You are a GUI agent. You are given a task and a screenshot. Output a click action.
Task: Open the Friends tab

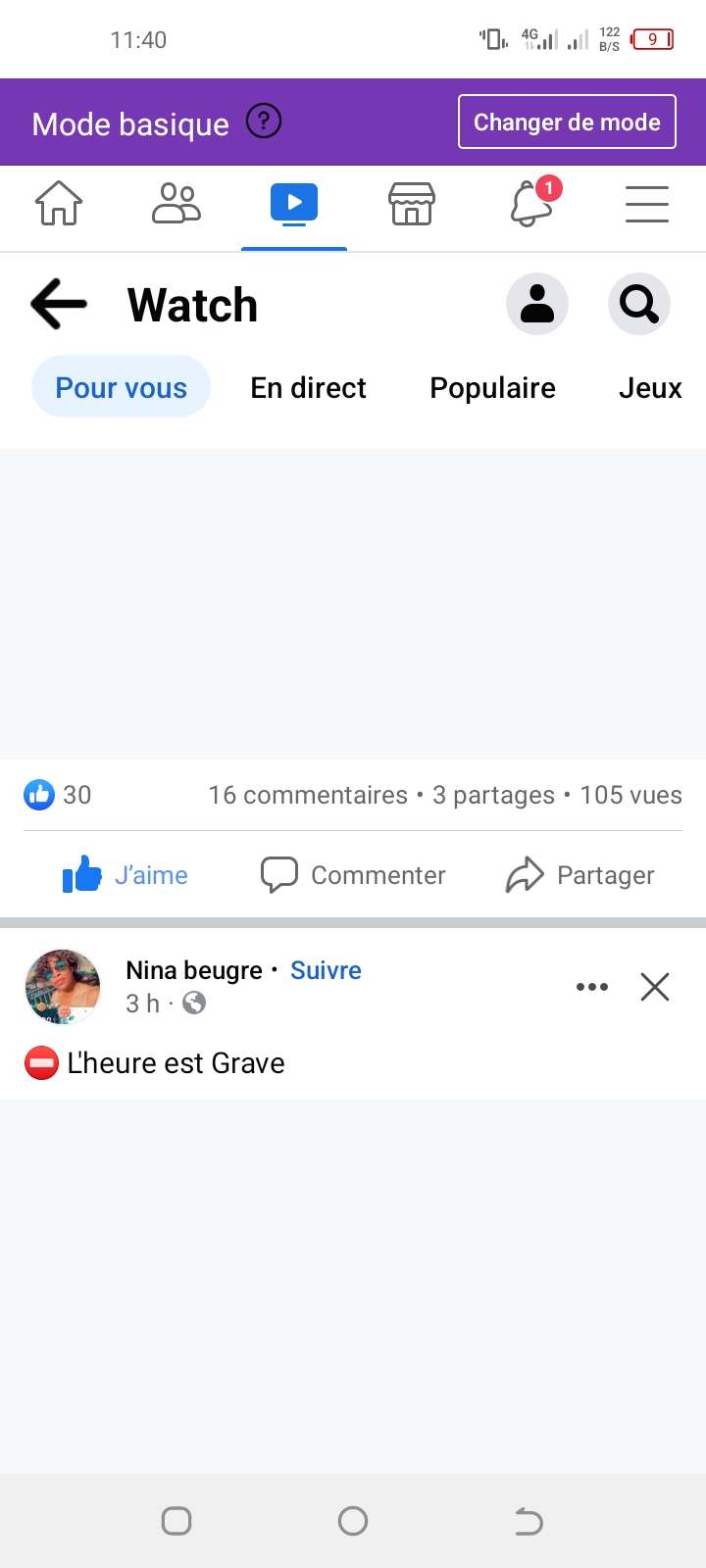[x=176, y=204]
